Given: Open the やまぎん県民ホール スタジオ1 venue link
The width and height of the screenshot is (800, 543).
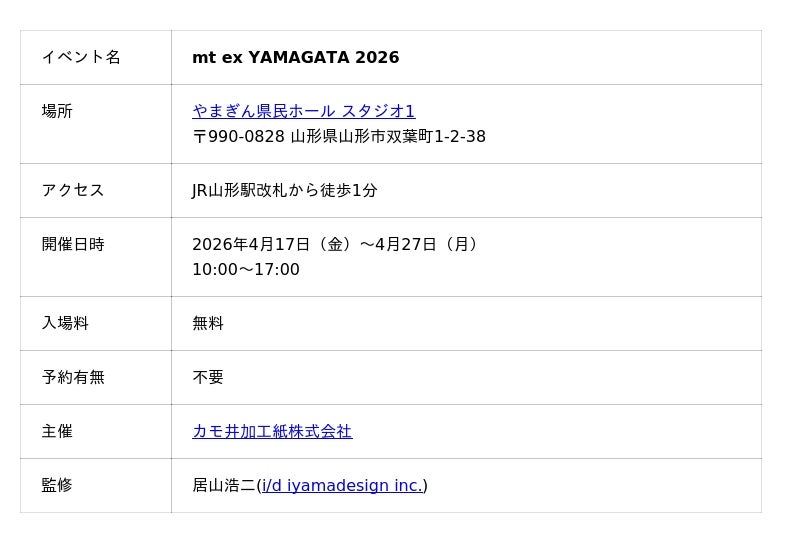Looking at the screenshot, I should (303, 111).
